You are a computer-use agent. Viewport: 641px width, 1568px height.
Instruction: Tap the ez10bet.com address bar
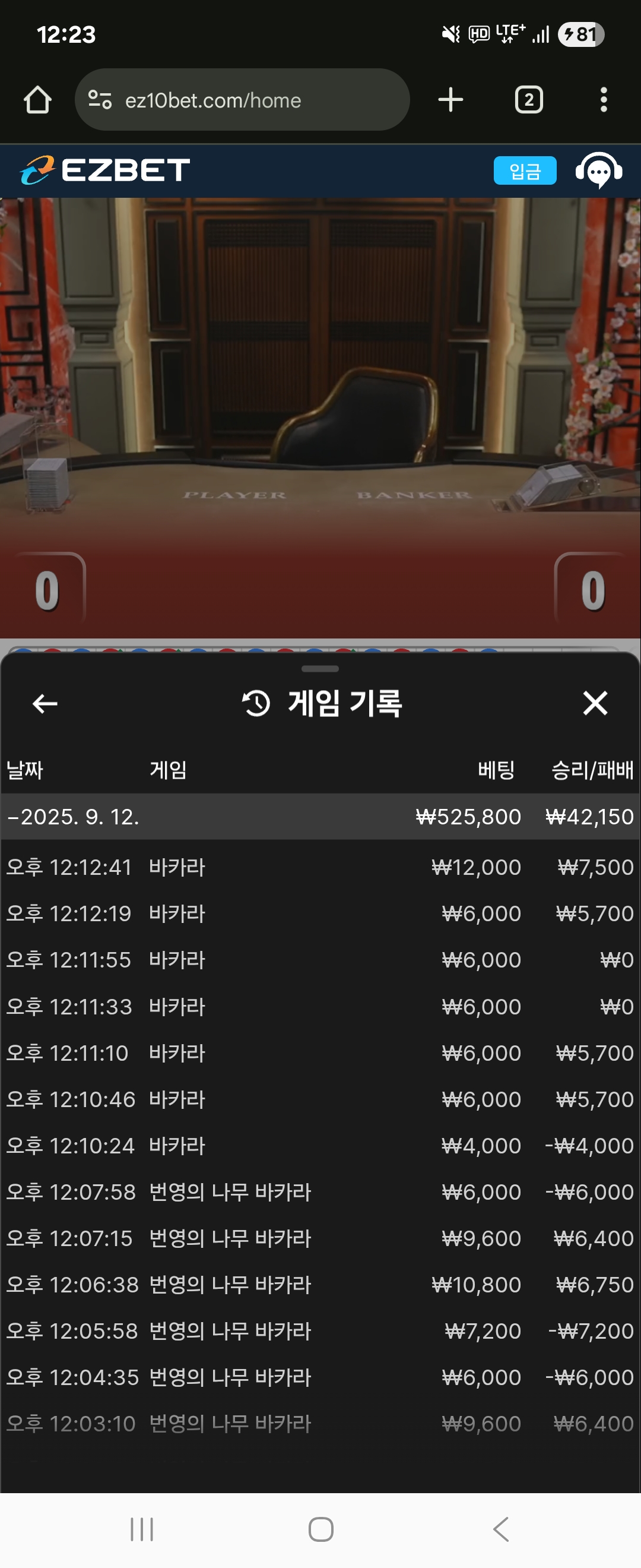(x=242, y=100)
